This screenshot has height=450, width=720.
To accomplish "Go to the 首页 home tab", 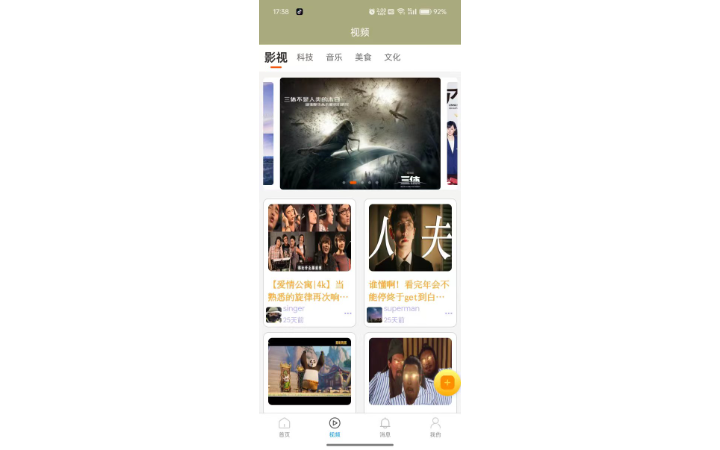I will pyautogui.click(x=284, y=427).
